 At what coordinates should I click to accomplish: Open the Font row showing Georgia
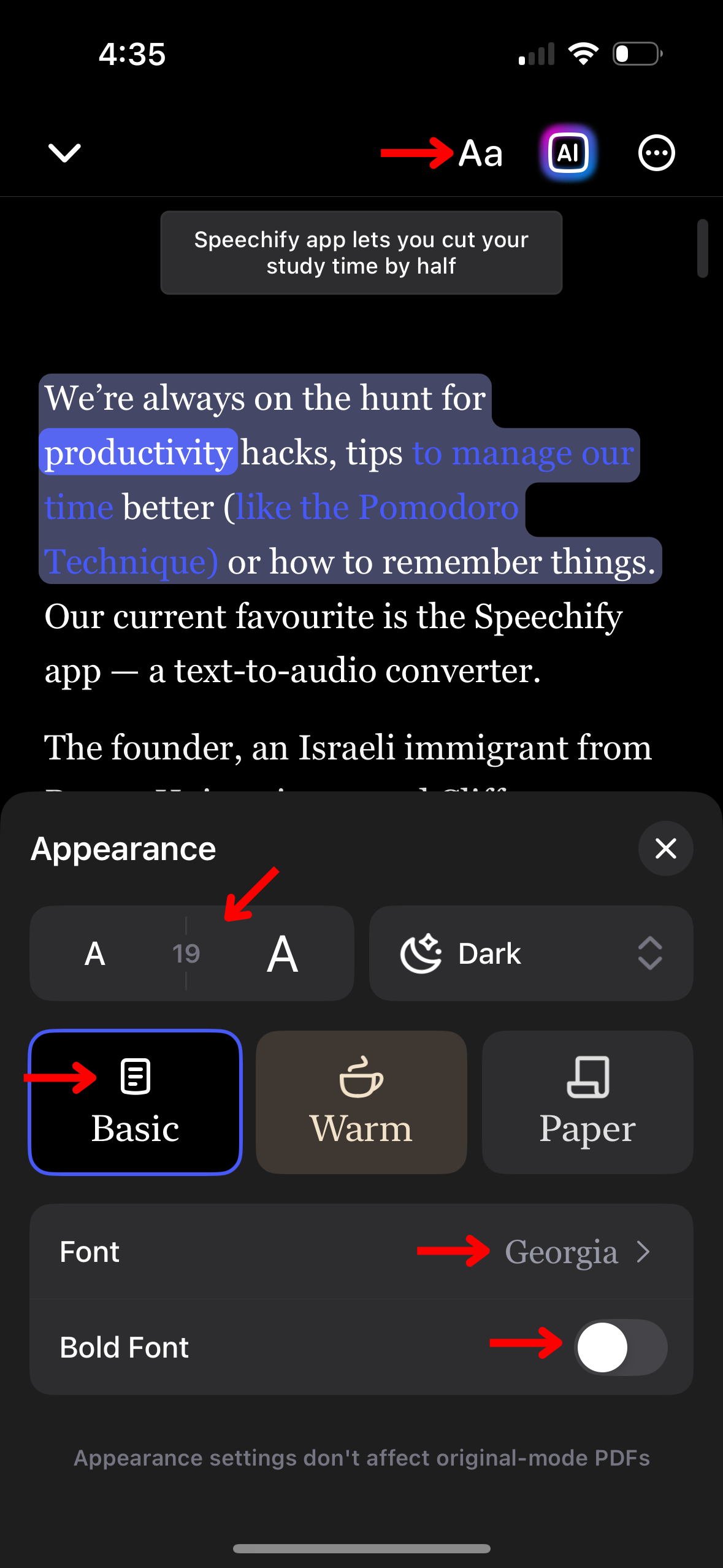point(361,1251)
